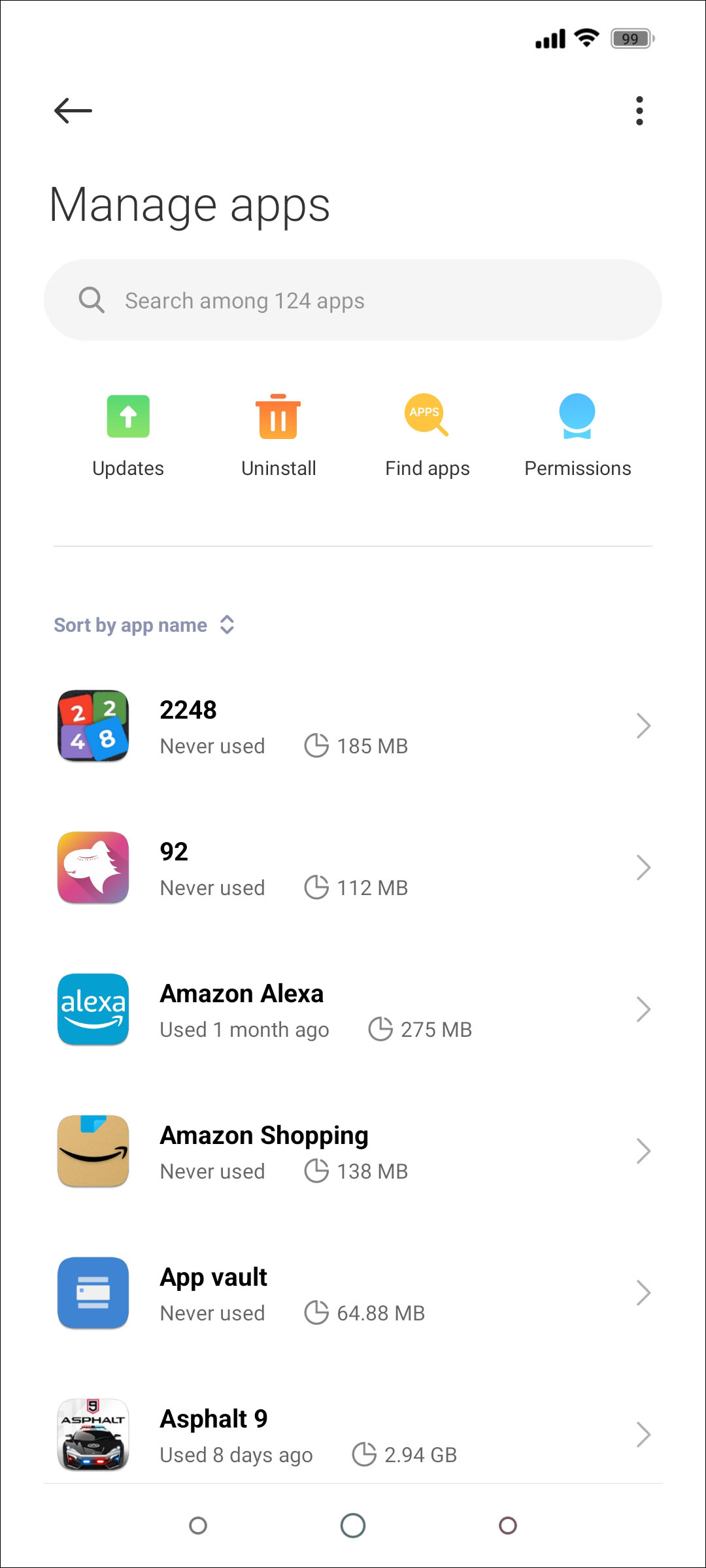This screenshot has width=706, height=1568.
Task: Go back using the arrow
Action: (x=73, y=110)
